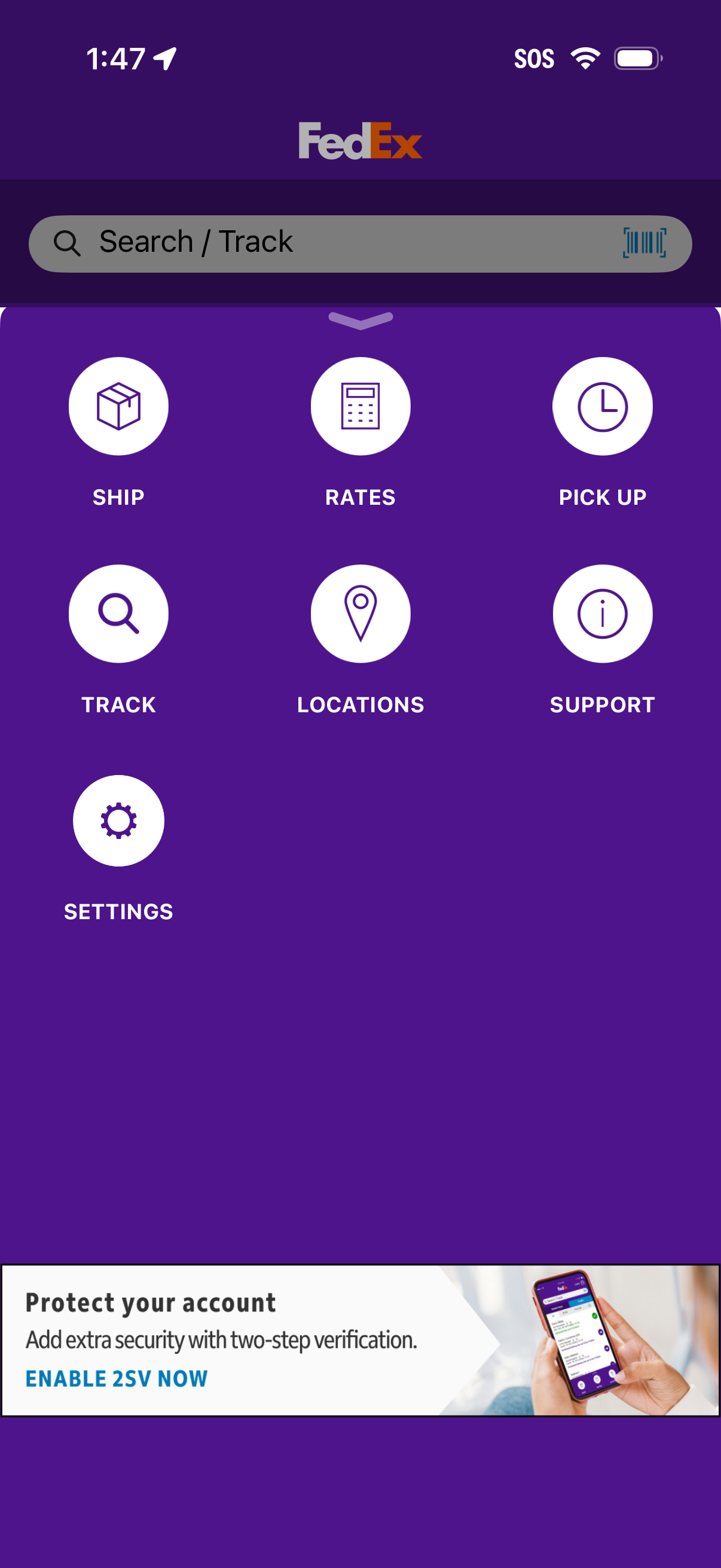Open the Ship icon
Viewport: 721px width, 1568px height.
coord(118,405)
